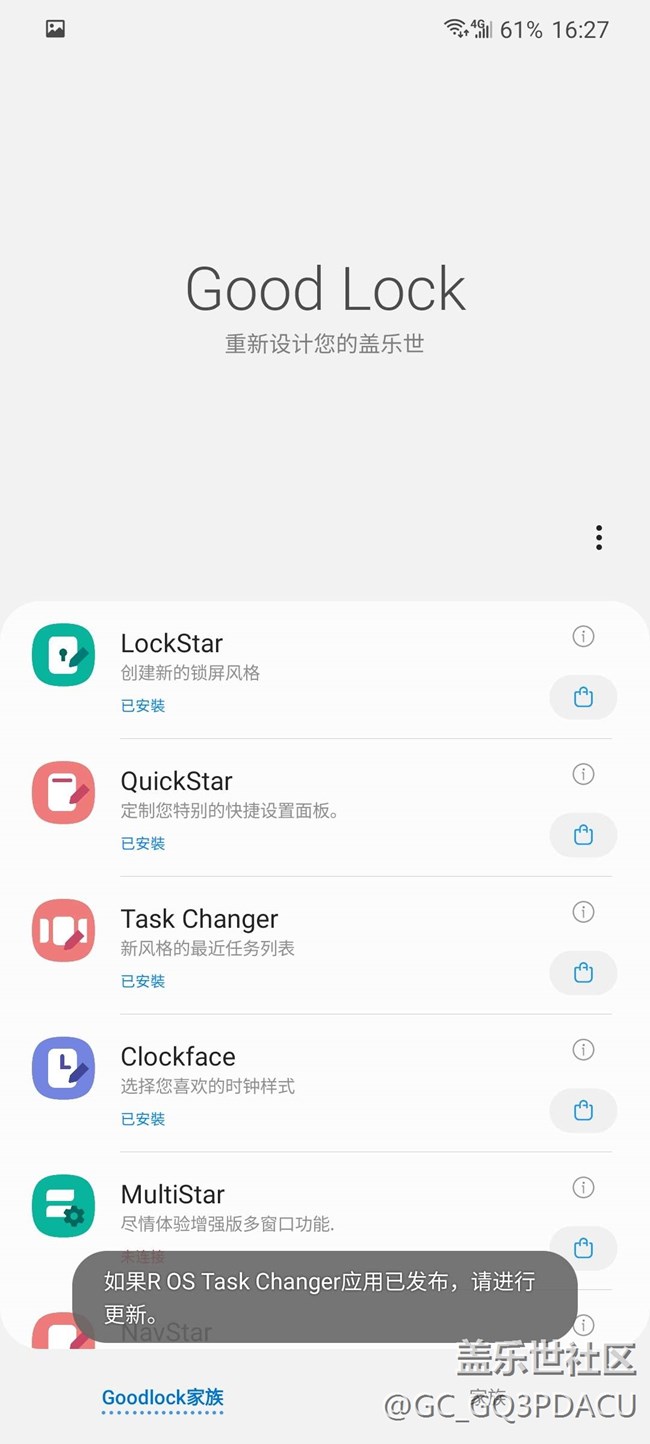The width and height of the screenshot is (650, 1444).
Task: Open the three-dot overflow menu
Action: (x=599, y=538)
